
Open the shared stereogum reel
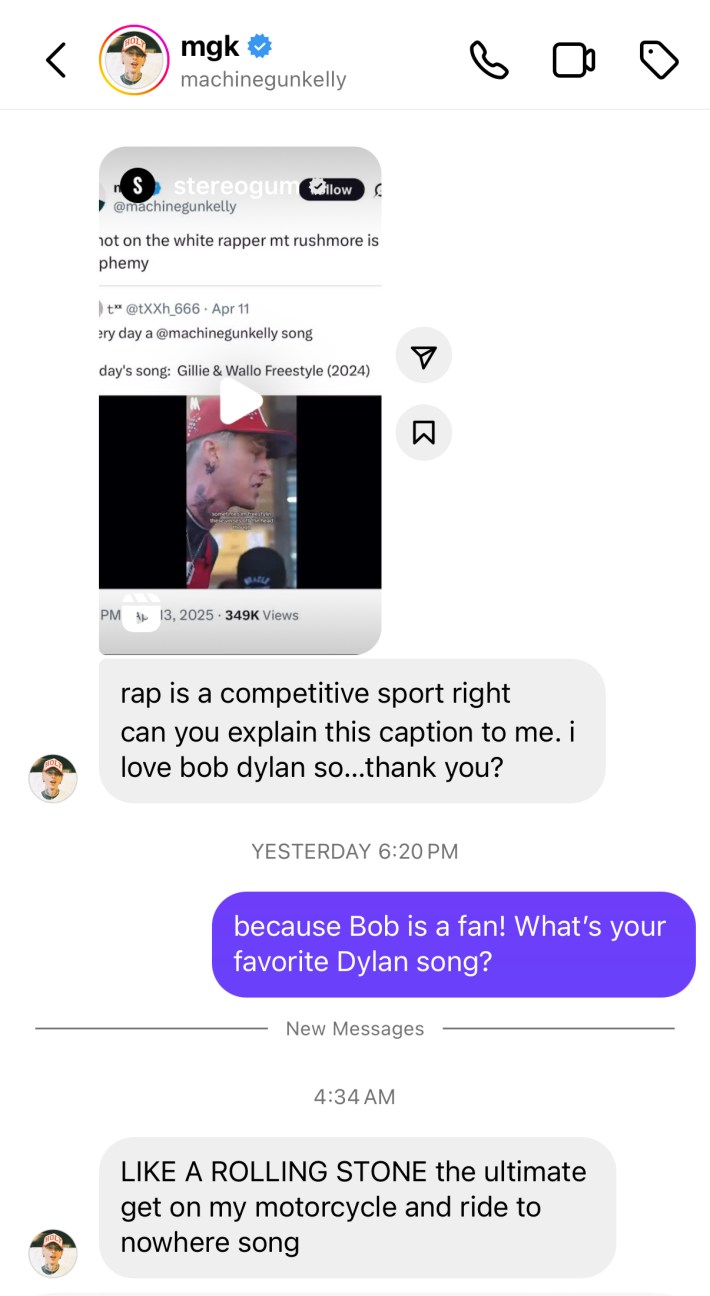[240, 401]
